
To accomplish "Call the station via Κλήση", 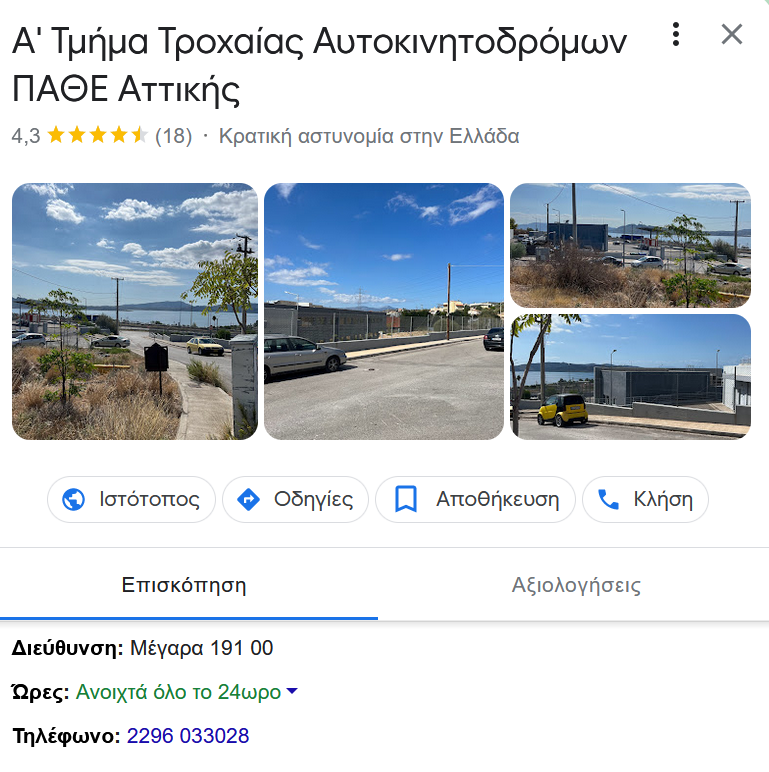I will coord(645,499).
